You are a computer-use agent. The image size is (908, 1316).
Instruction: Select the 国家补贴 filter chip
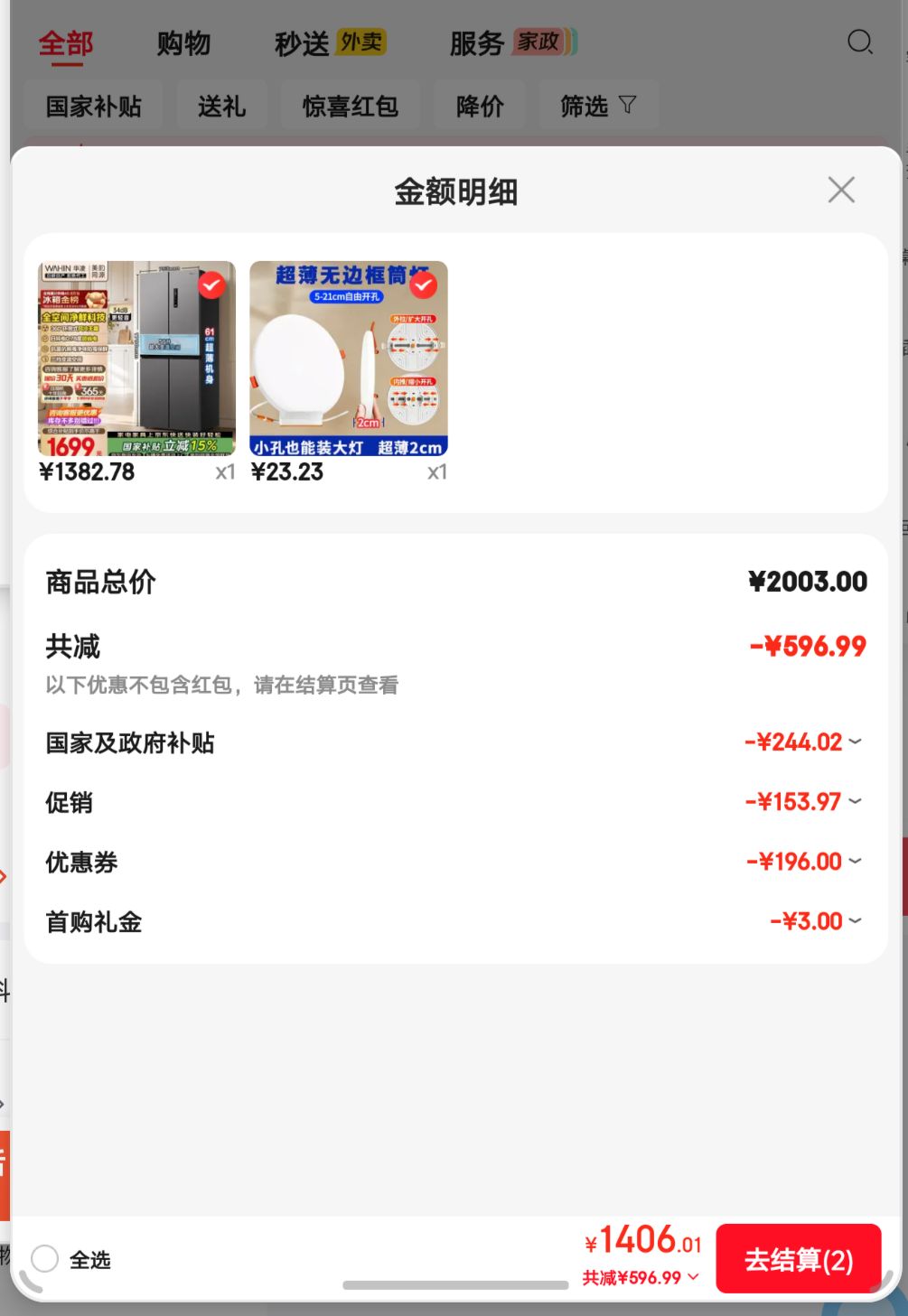93,107
